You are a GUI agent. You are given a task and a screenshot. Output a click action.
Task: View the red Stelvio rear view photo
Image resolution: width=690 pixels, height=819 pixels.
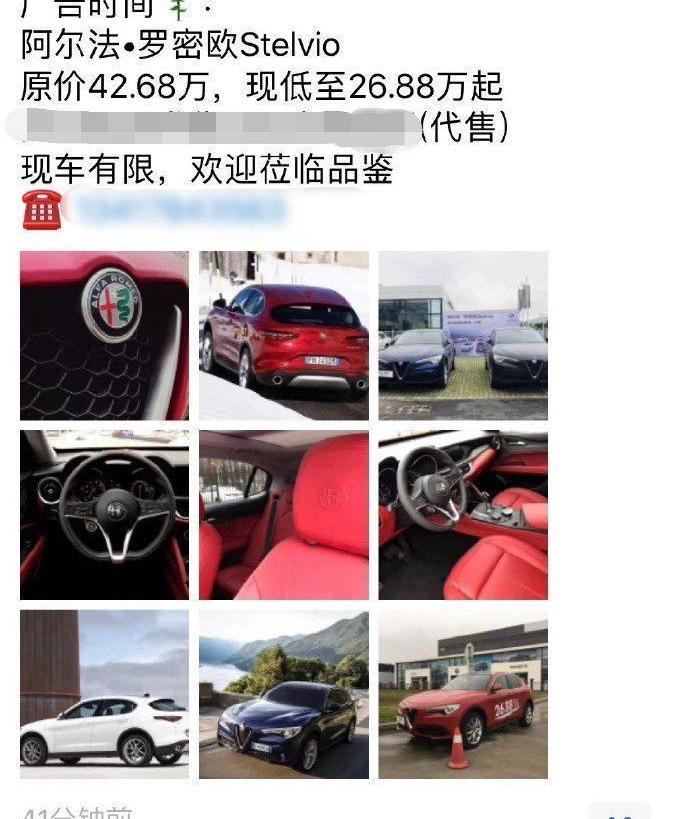[x=284, y=335]
